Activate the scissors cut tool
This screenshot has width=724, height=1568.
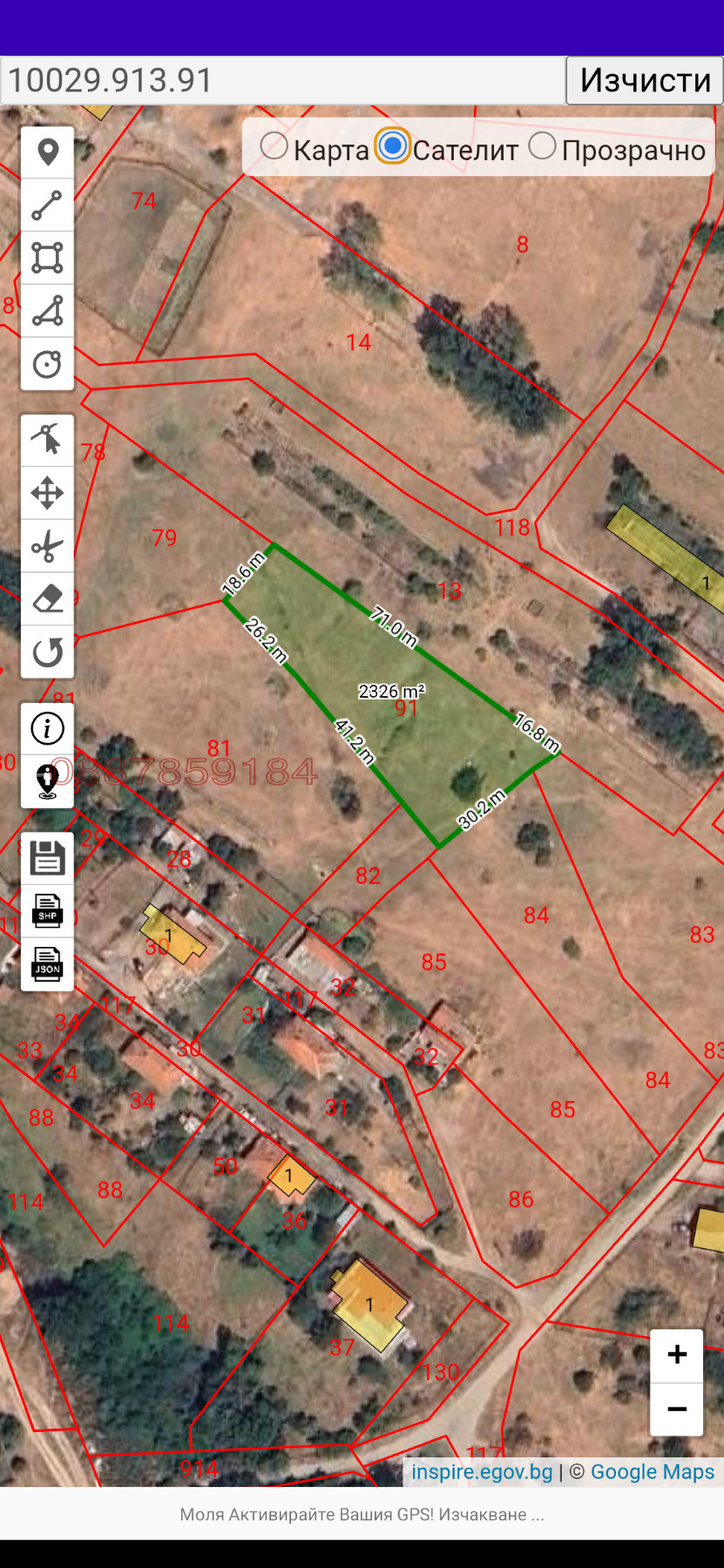pos(47,546)
